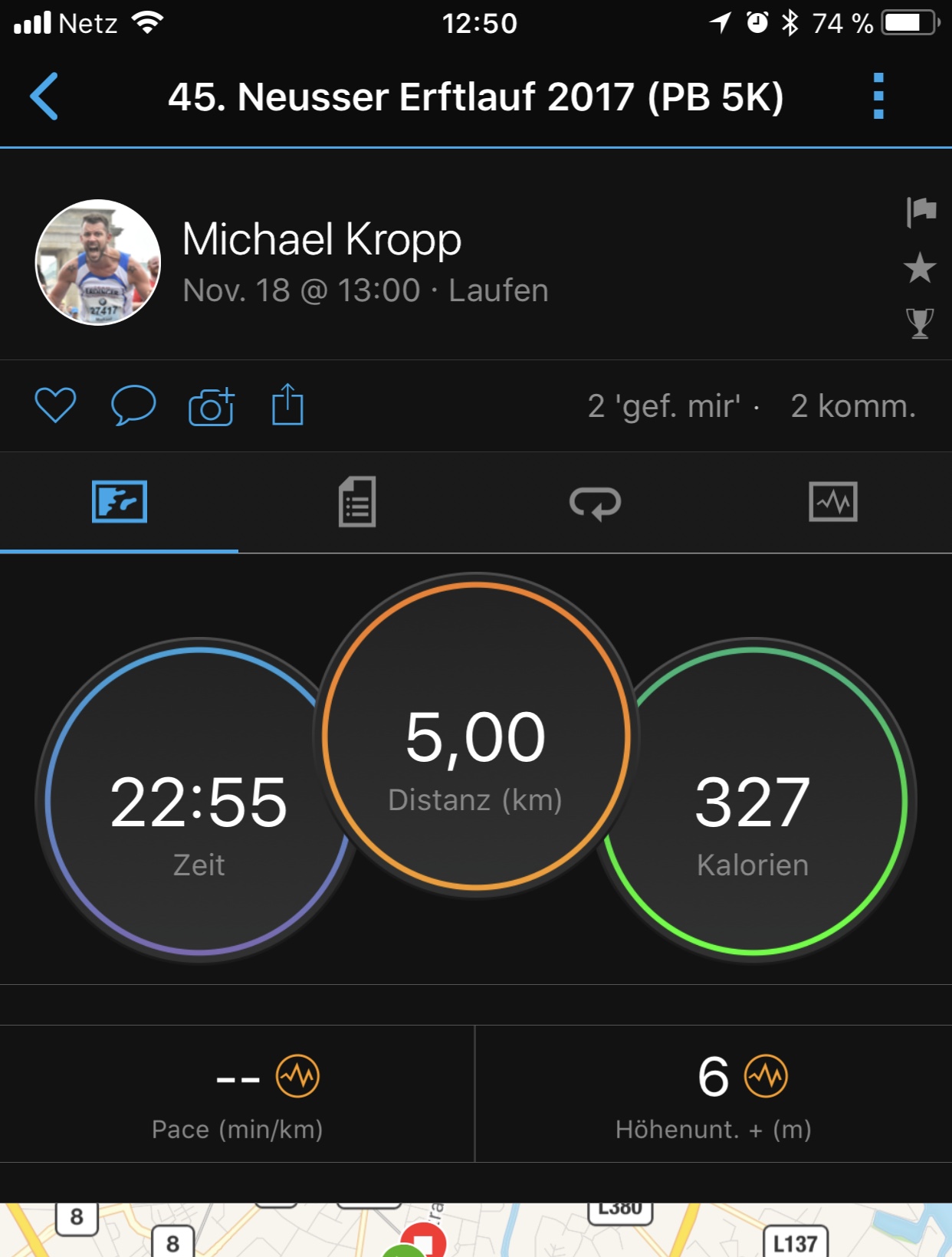Switch to the charts tab

point(833,502)
